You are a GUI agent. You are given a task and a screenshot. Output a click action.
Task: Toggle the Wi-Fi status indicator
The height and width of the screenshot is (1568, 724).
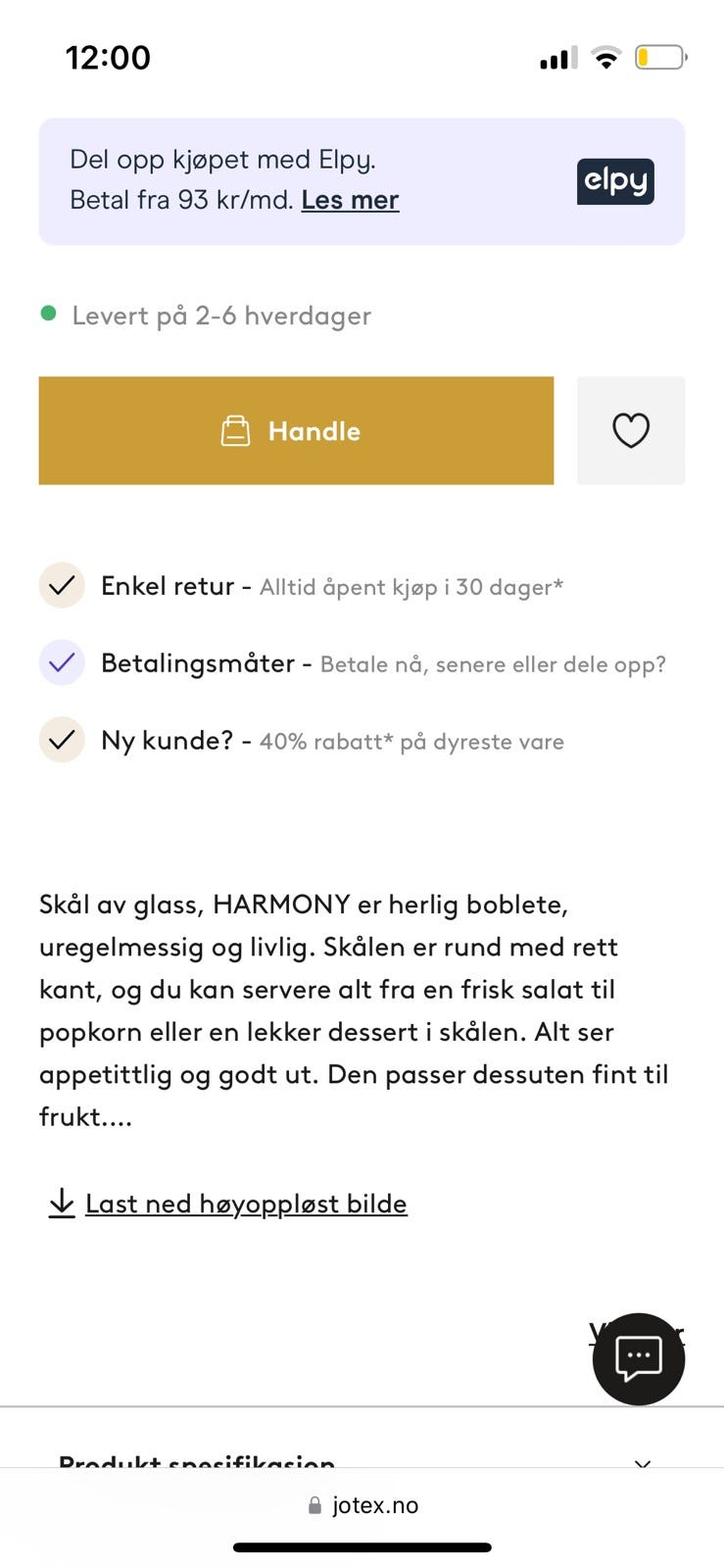click(x=605, y=57)
